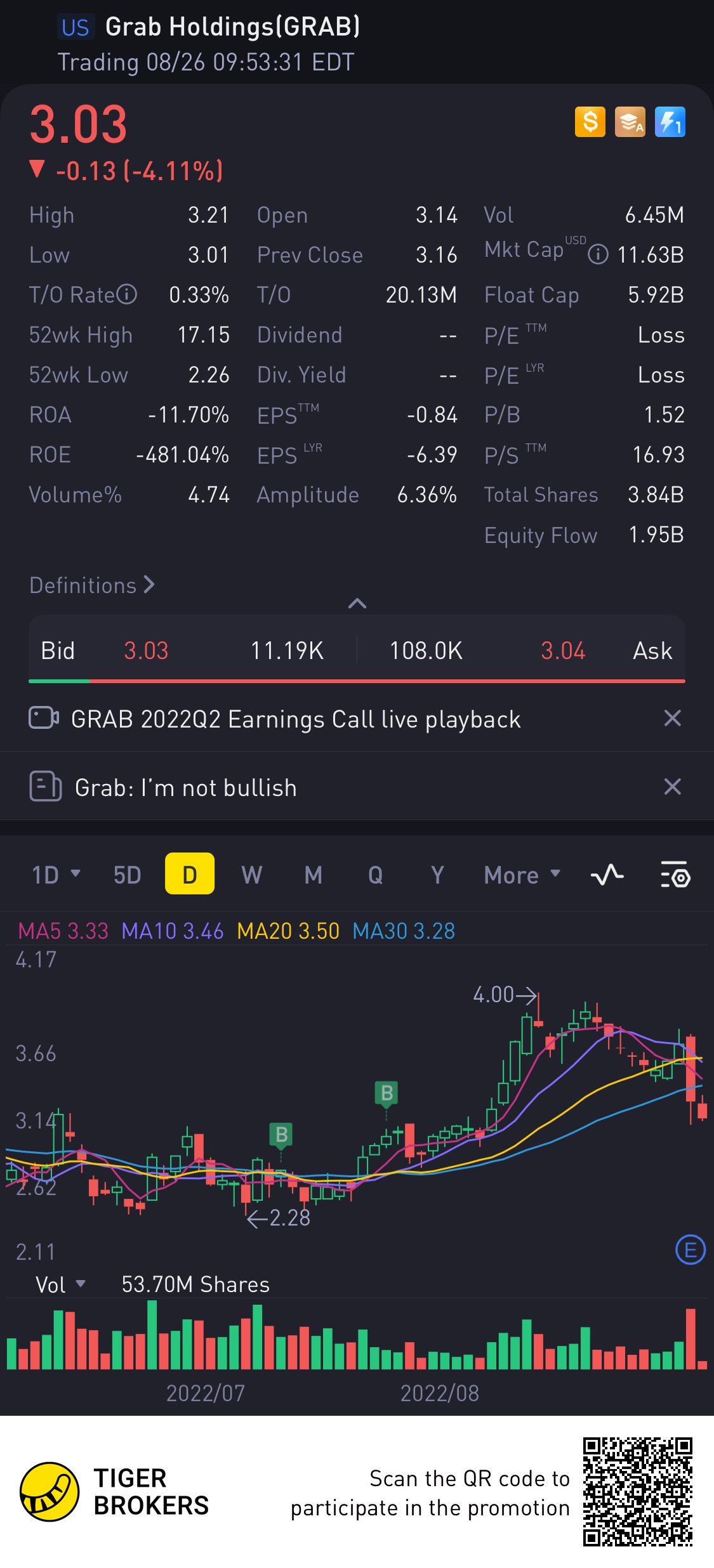Switch chart to yearly Y view
The width and height of the screenshot is (714, 1568).
(x=437, y=875)
